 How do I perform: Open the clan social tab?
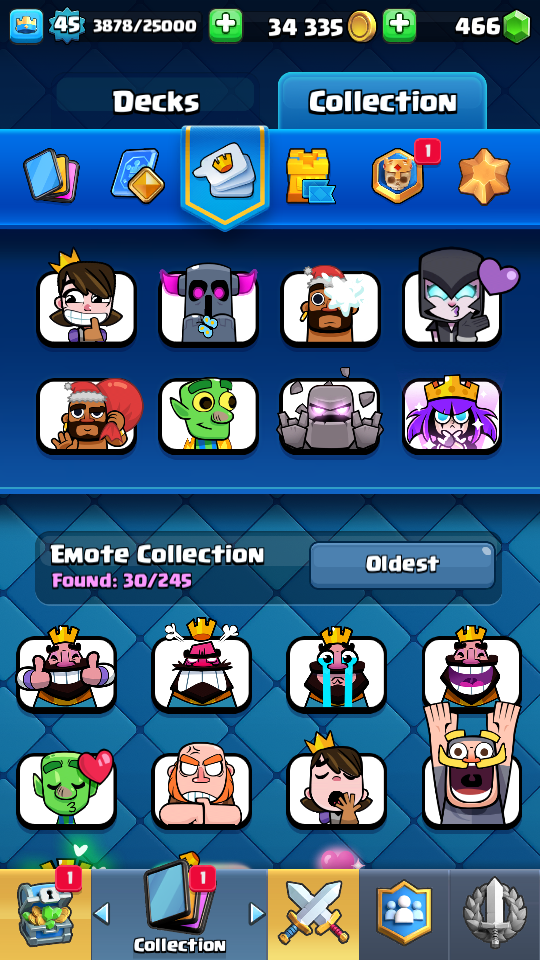[x=403, y=913]
